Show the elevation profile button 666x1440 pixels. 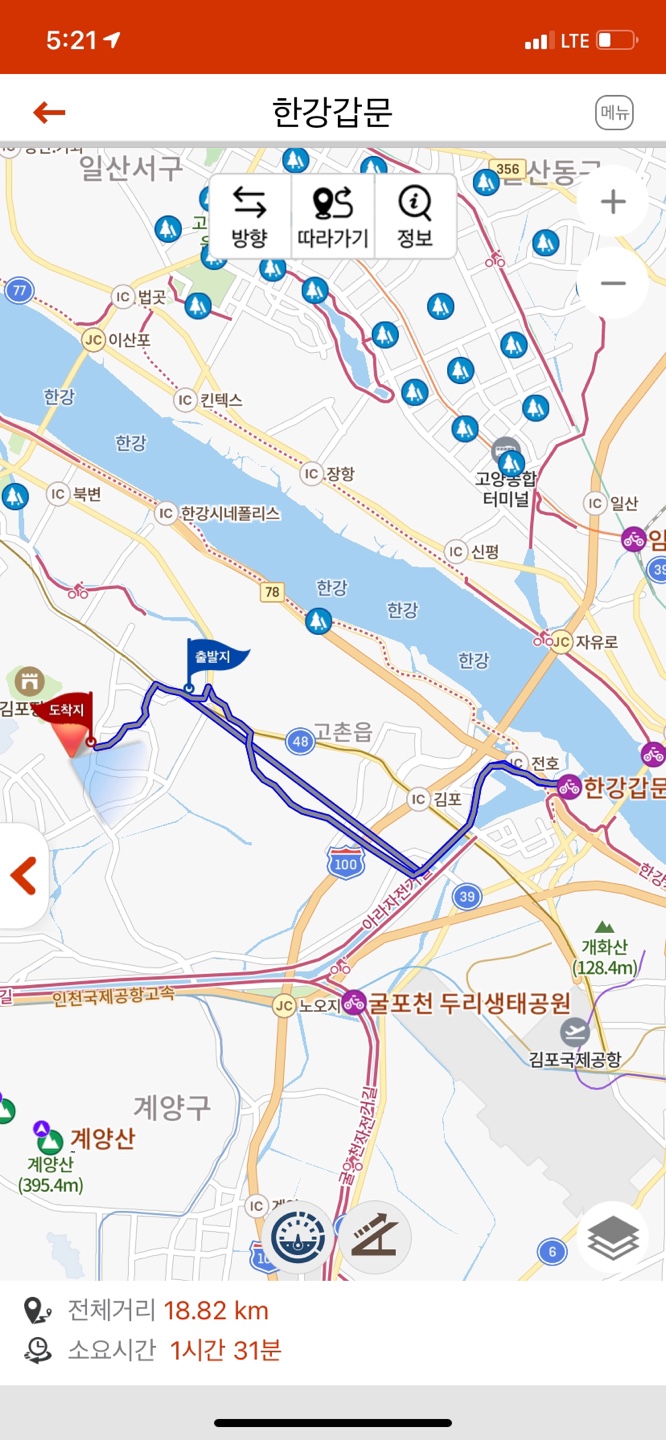pos(374,1236)
